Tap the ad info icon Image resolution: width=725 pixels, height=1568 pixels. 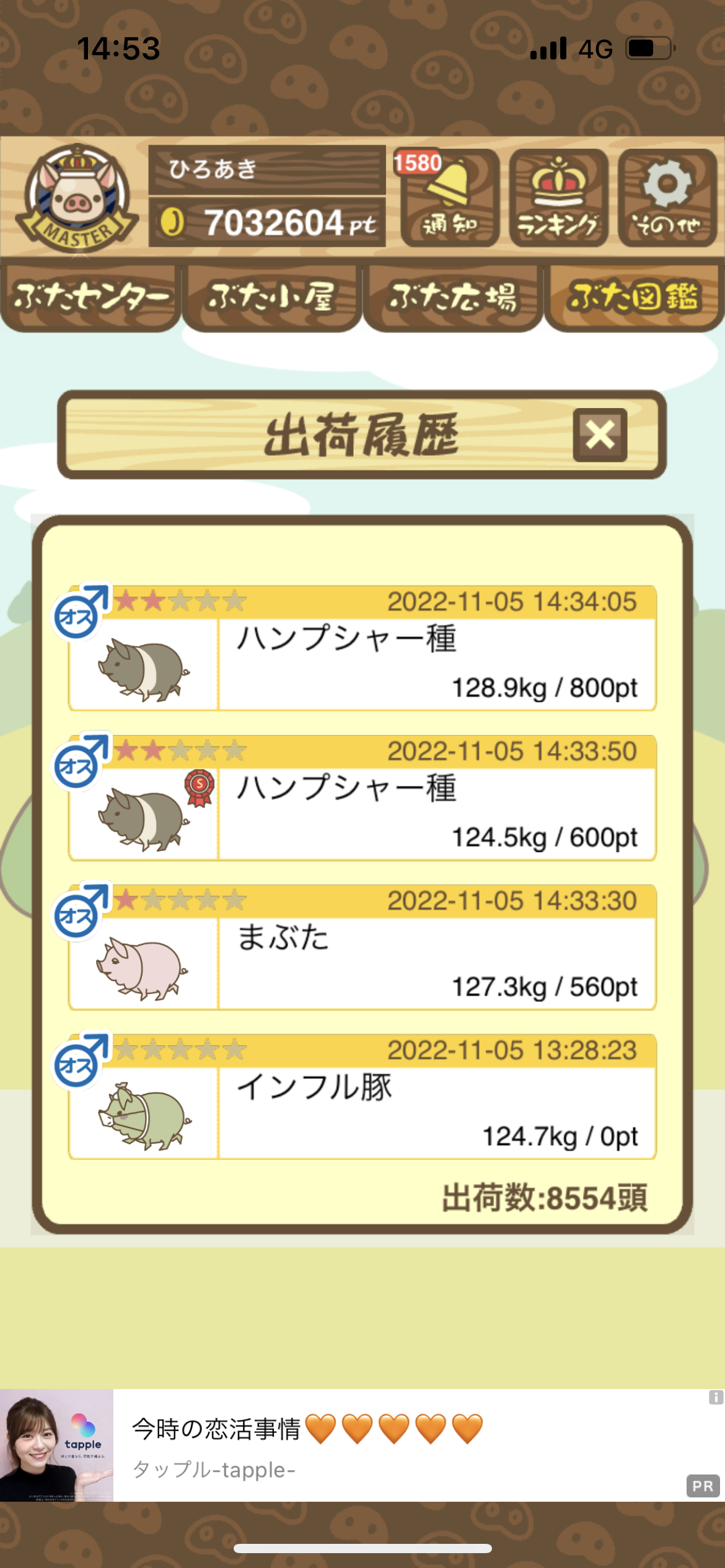[716, 1397]
